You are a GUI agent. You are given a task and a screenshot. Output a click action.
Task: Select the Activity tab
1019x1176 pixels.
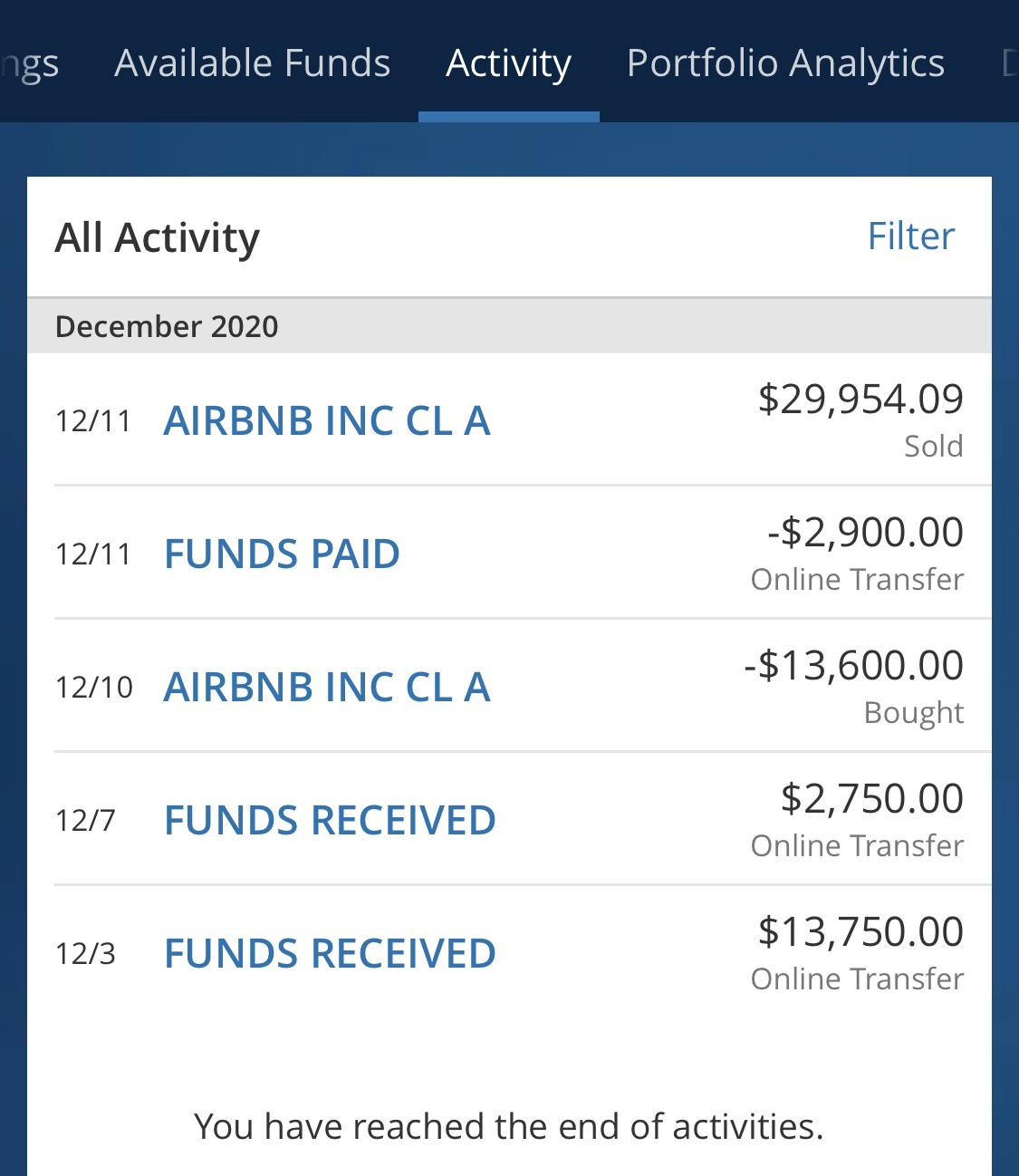click(x=508, y=63)
